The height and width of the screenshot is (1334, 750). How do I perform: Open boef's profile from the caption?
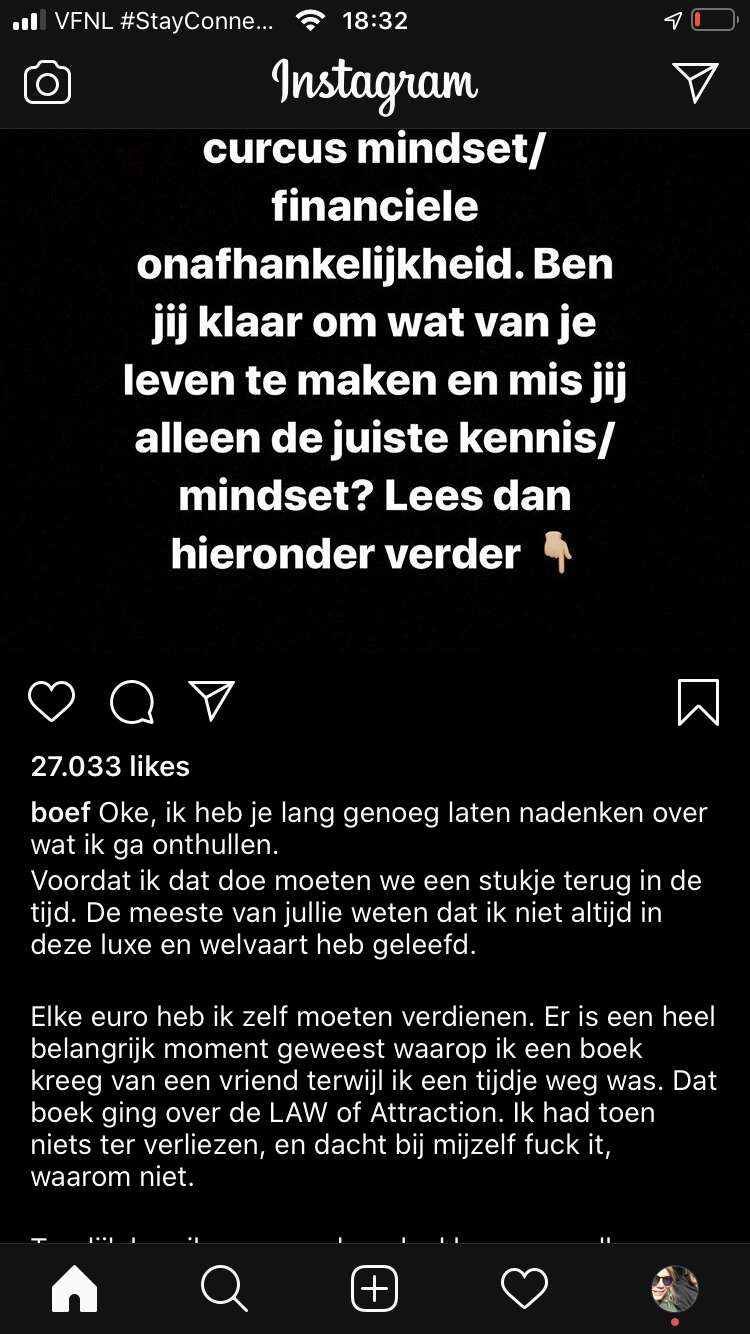61,812
